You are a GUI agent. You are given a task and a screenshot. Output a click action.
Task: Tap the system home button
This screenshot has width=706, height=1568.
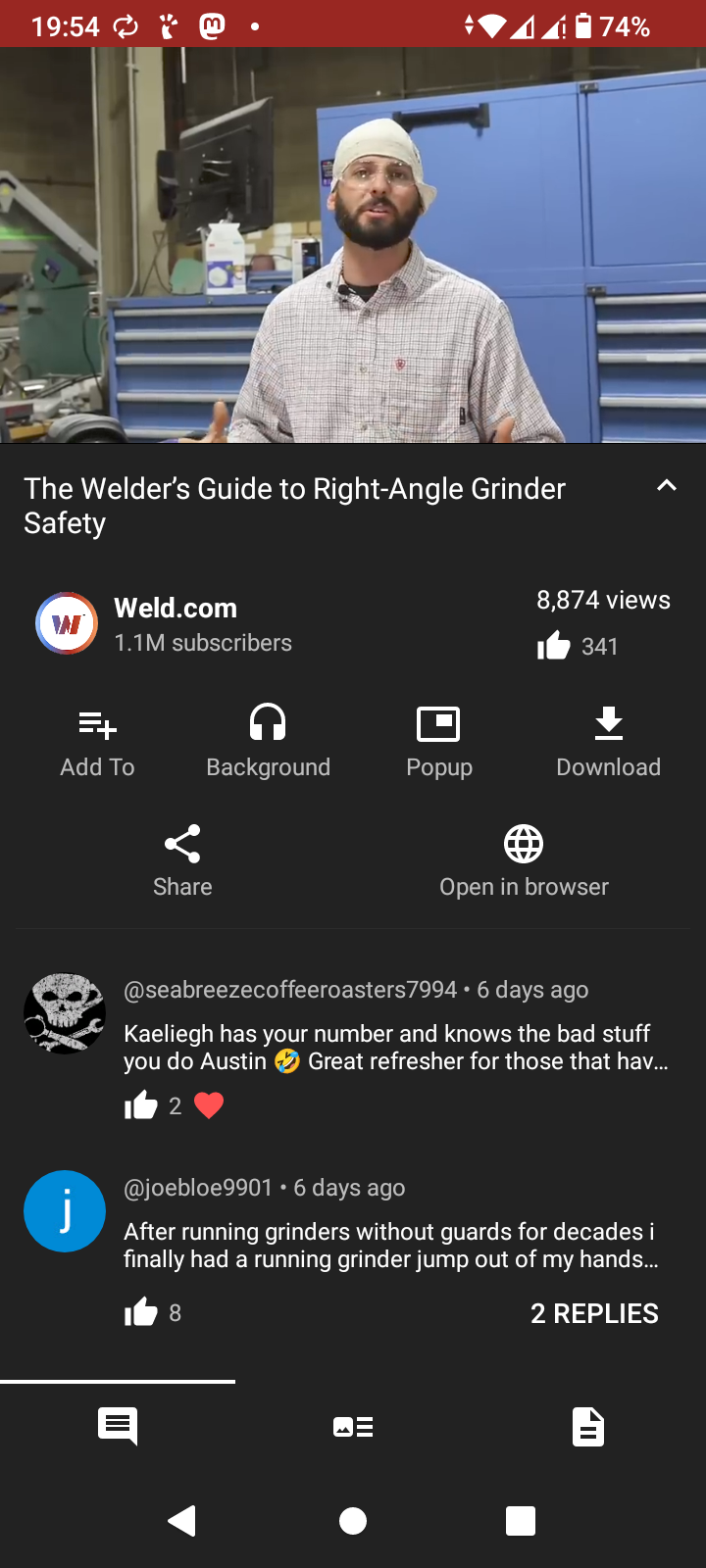point(353,1521)
